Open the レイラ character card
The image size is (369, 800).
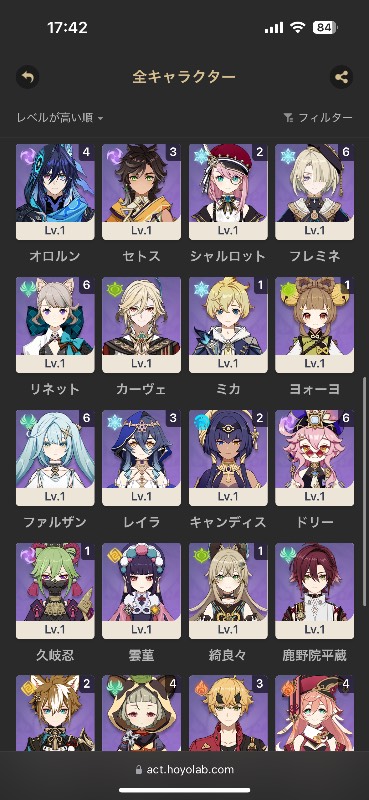coord(142,458)
